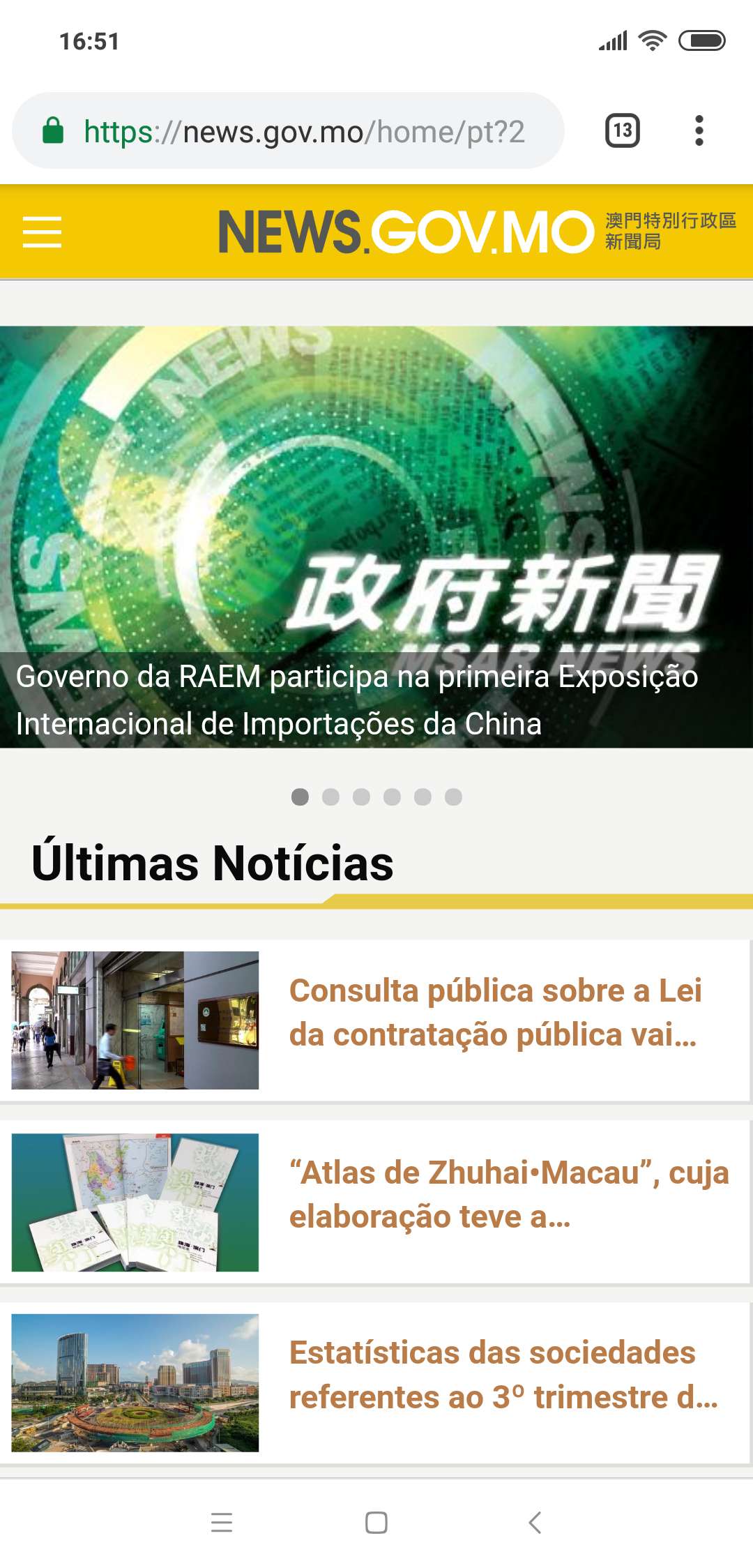This screenshot has width=753, height=1568.
Task: Tap the browser URL address bar
Action: [x=303, y=131]
